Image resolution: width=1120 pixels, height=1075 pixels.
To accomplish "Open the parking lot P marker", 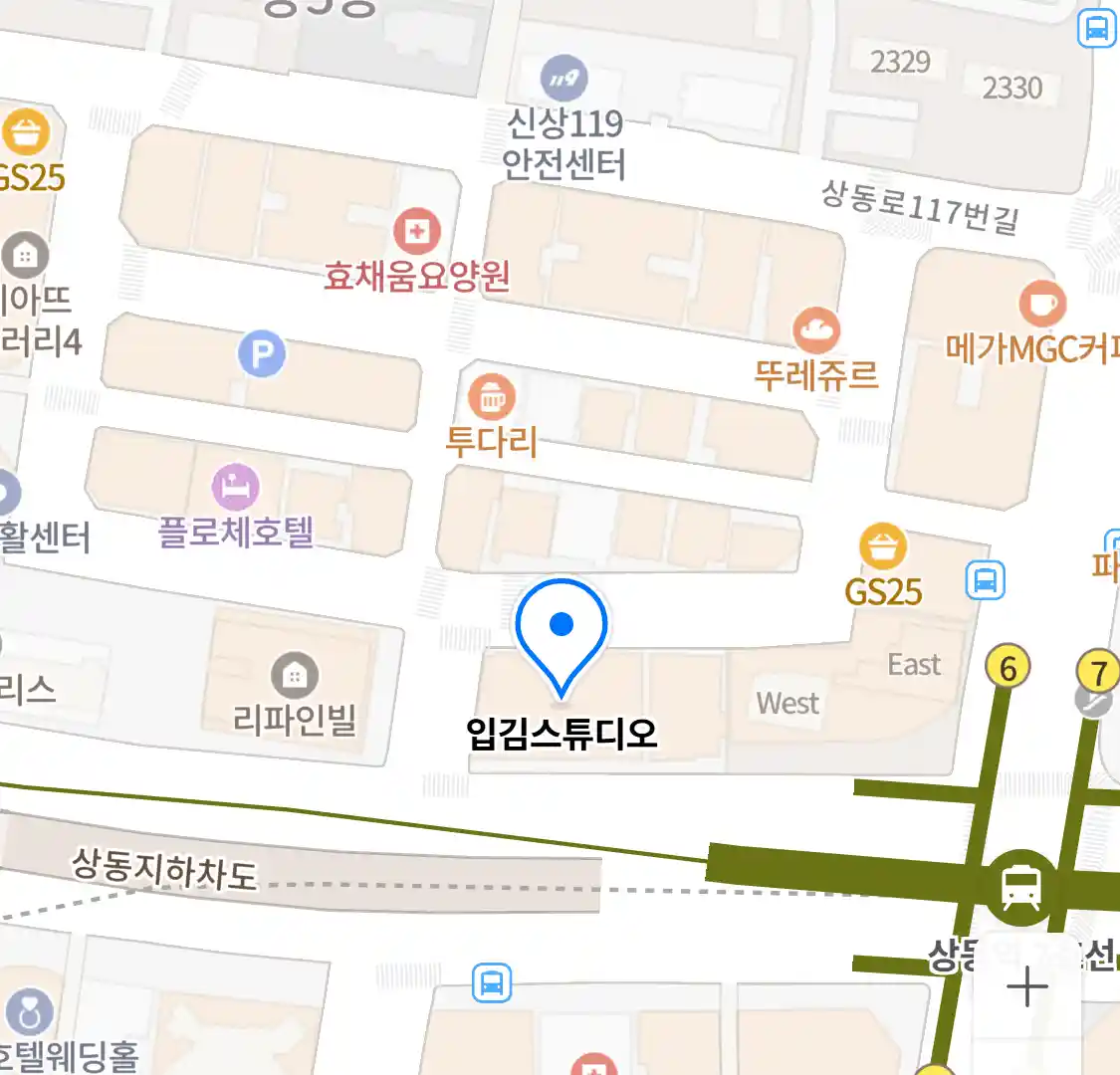I will [262, 353].
